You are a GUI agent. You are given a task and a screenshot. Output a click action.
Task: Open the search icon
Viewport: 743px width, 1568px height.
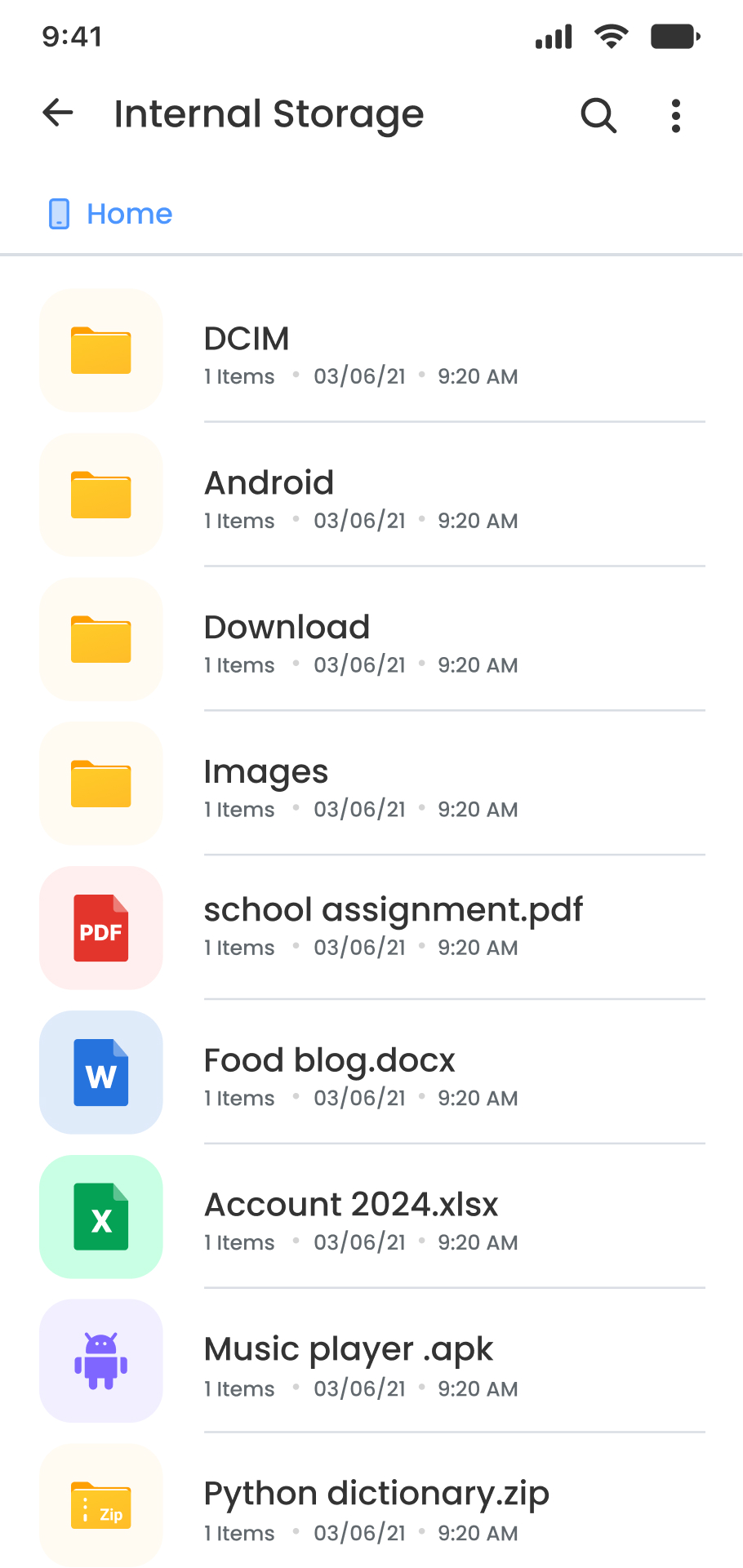598,115
